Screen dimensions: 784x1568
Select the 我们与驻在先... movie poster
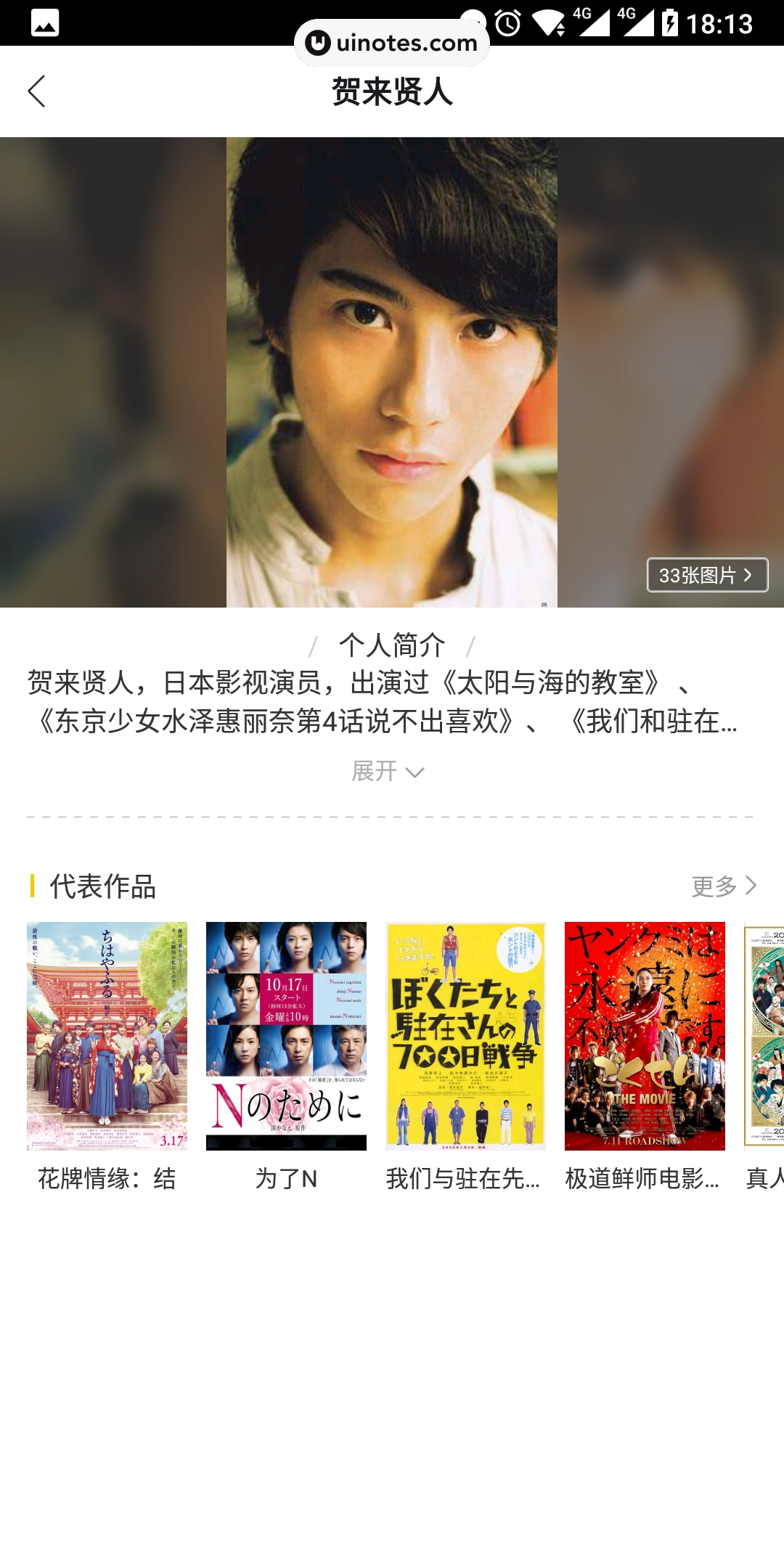465,1036
